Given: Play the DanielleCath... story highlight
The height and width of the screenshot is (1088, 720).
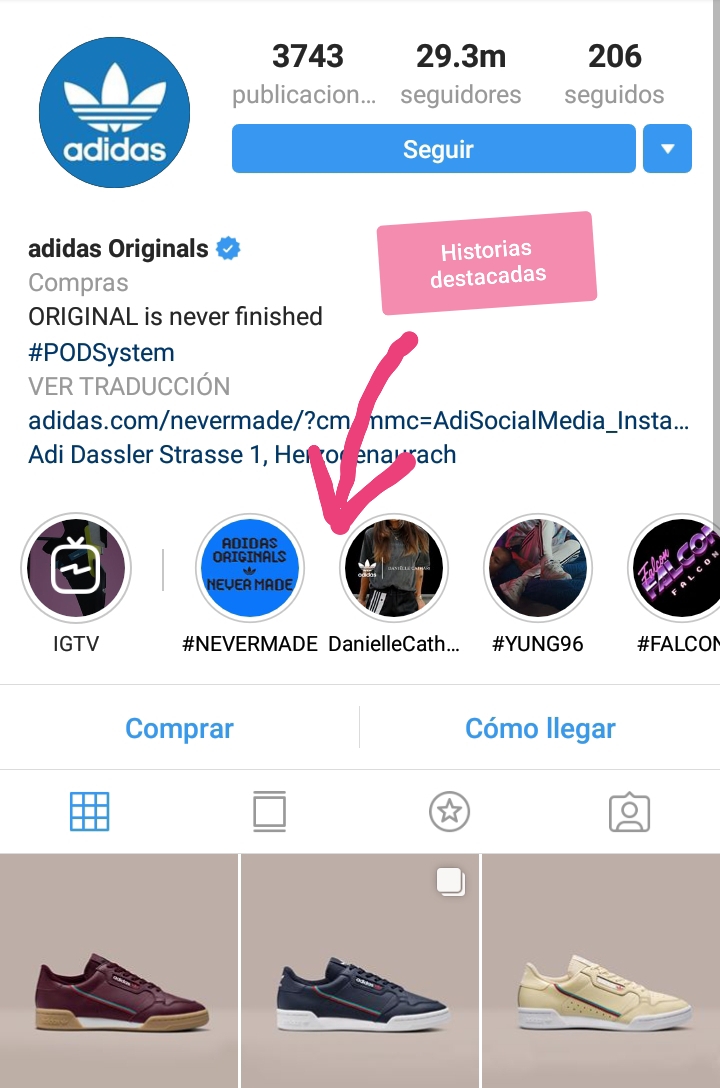Looking at the screenshot, I should pyautogui.click(x=394, y=568).
